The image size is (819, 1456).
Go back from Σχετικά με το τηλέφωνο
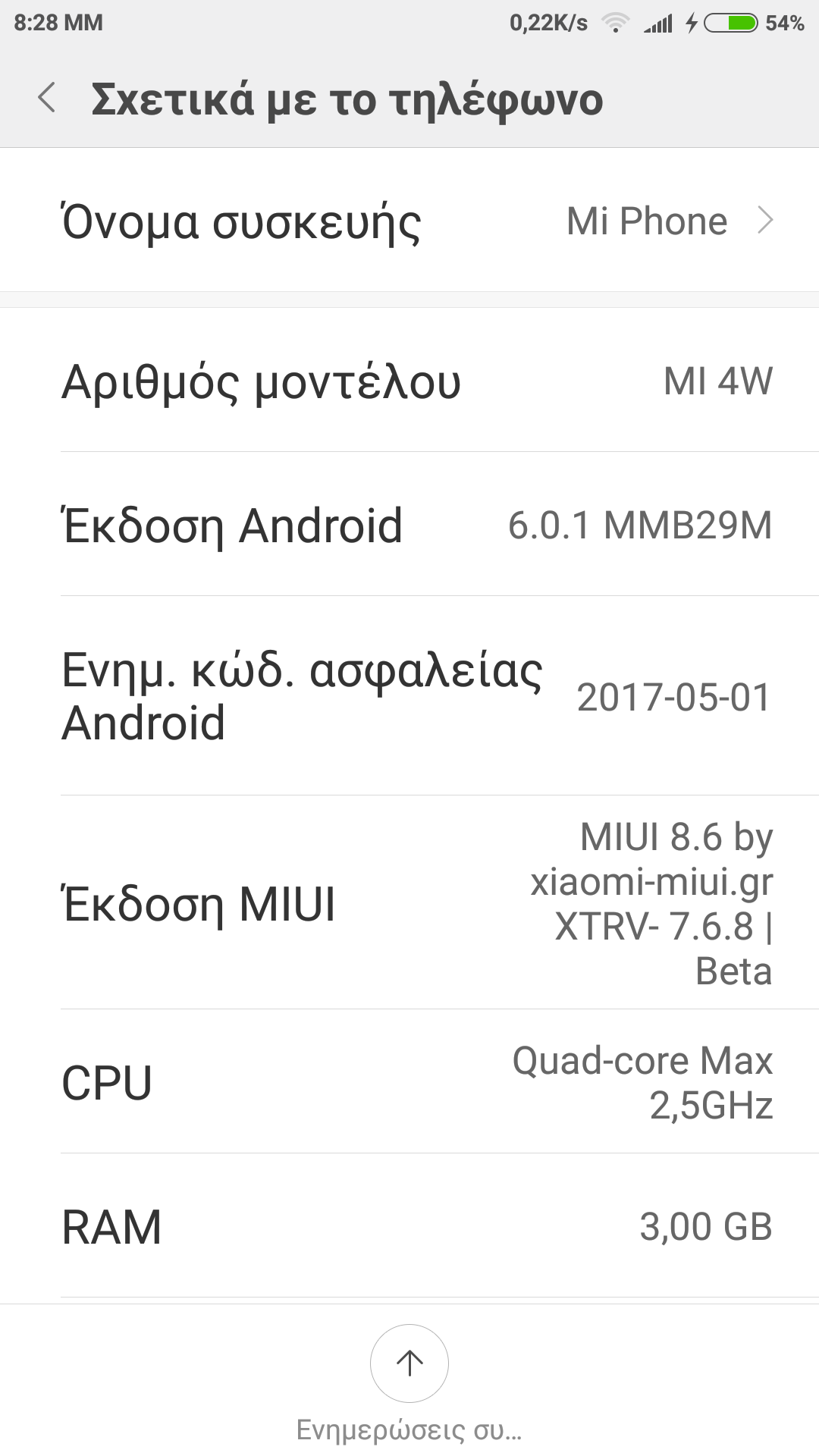[x=47, y=99]
